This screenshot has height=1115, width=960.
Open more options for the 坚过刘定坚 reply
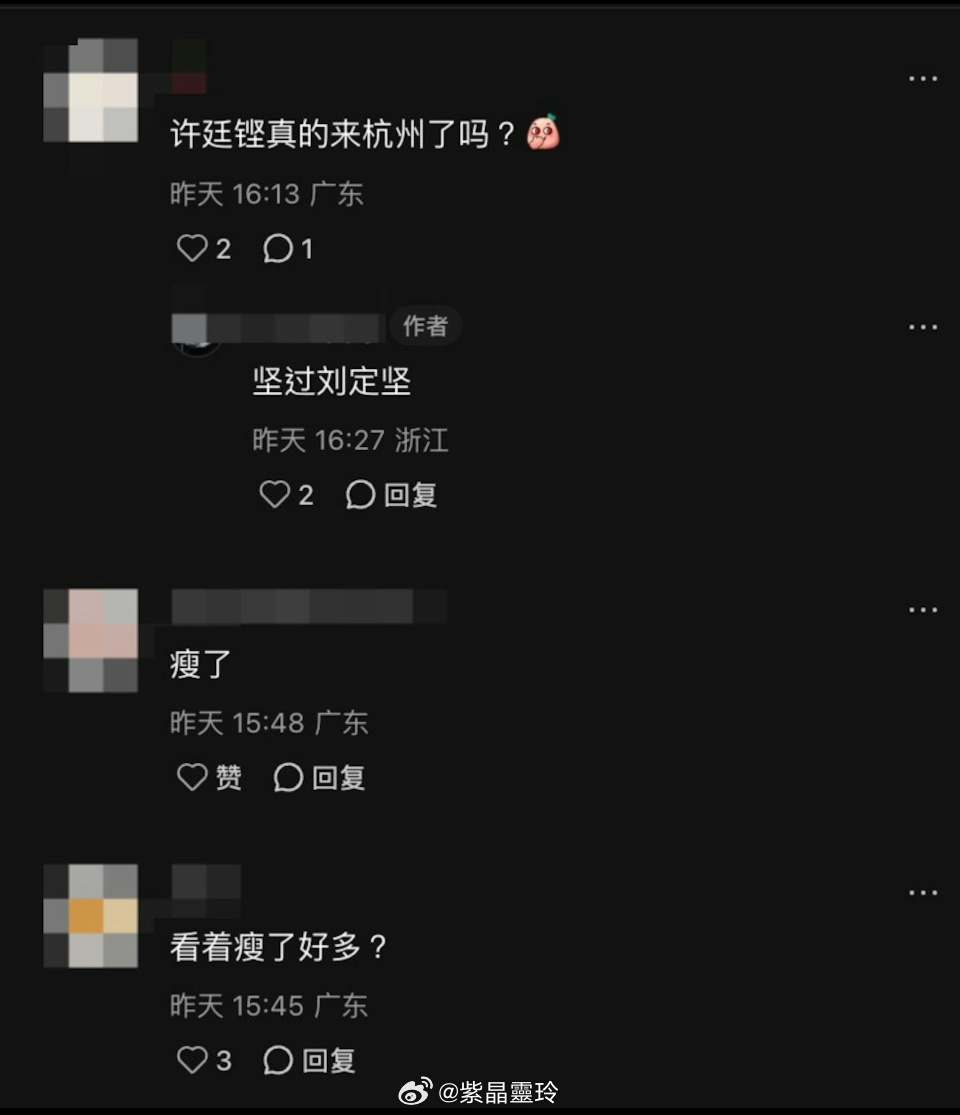pos(922,327)
